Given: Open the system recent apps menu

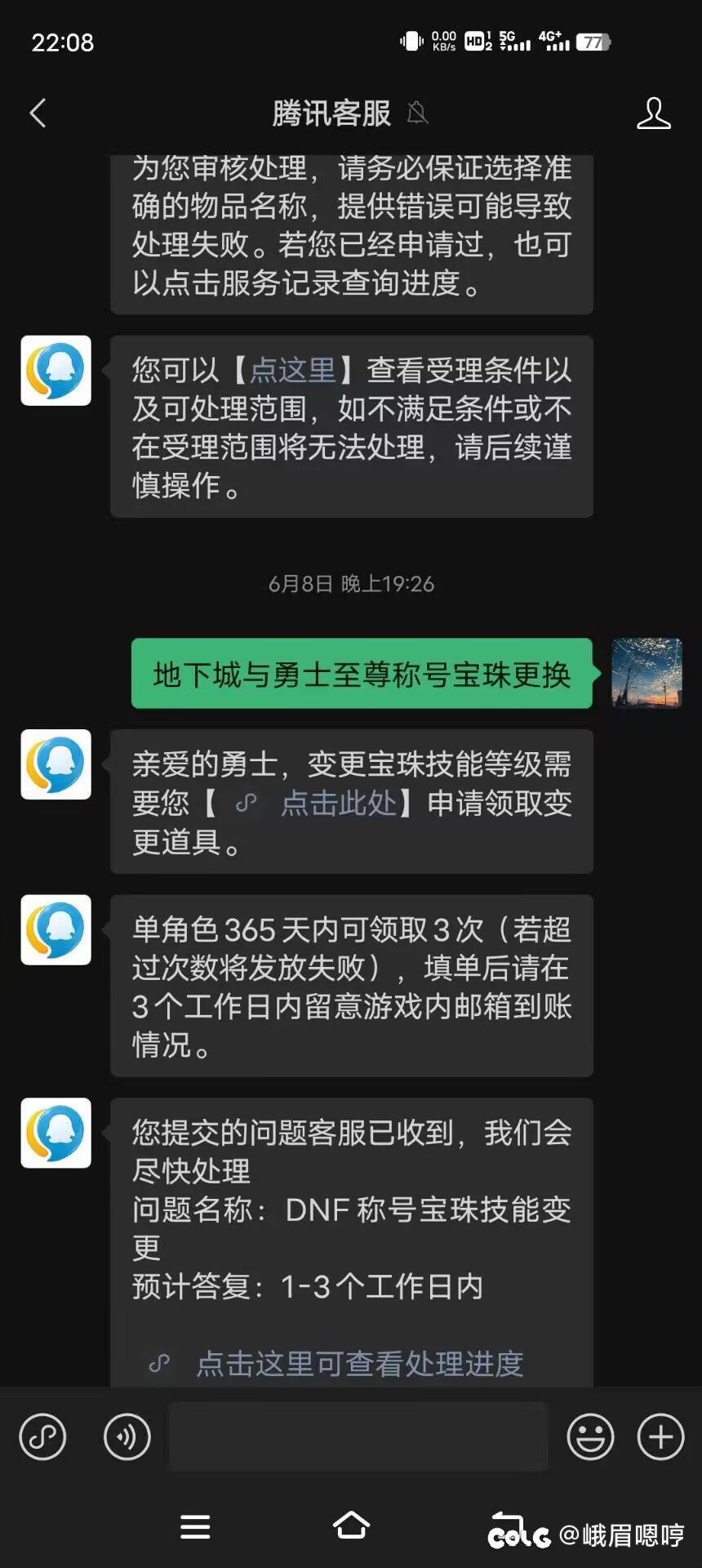Looking at the screenshot, I should pos(195,1526).
